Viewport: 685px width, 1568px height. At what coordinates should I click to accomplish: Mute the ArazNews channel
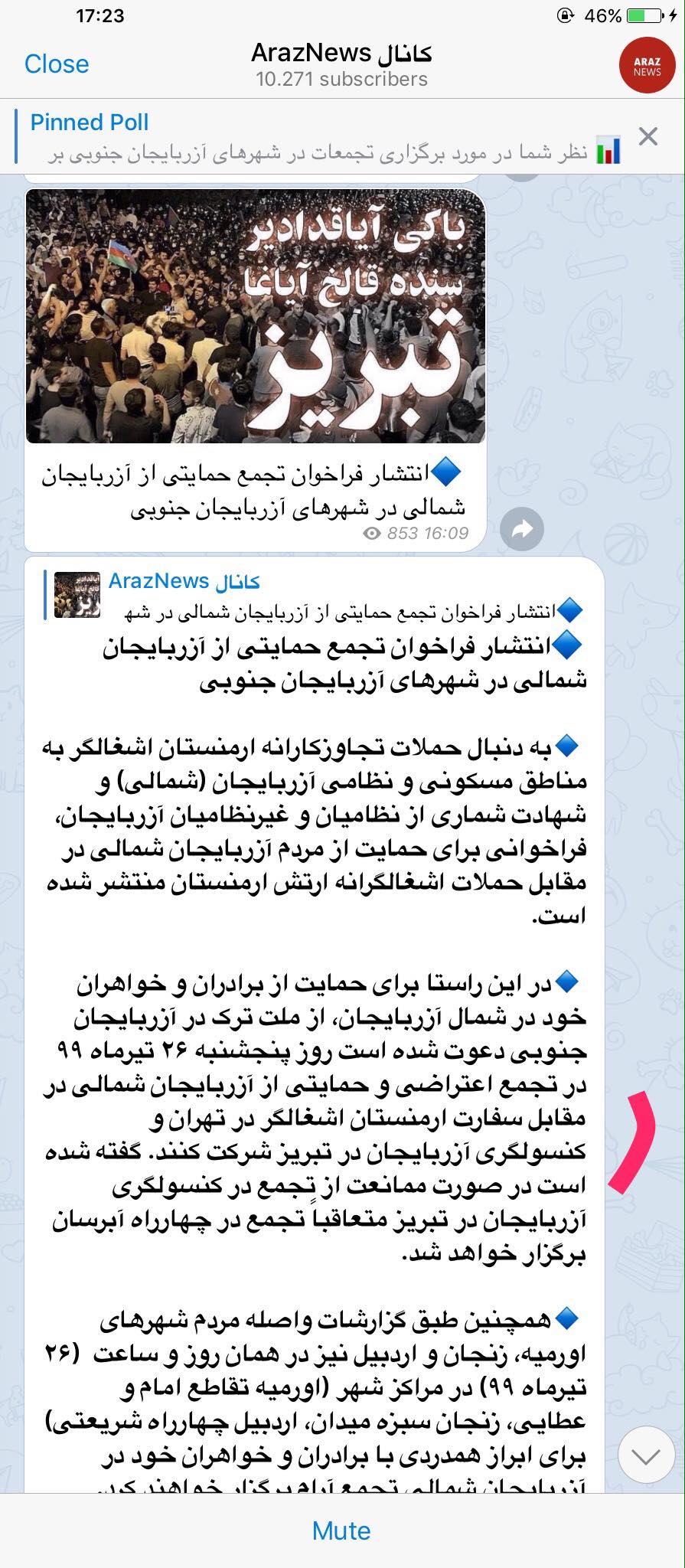pyautogui.click(x=341, y=1530)
